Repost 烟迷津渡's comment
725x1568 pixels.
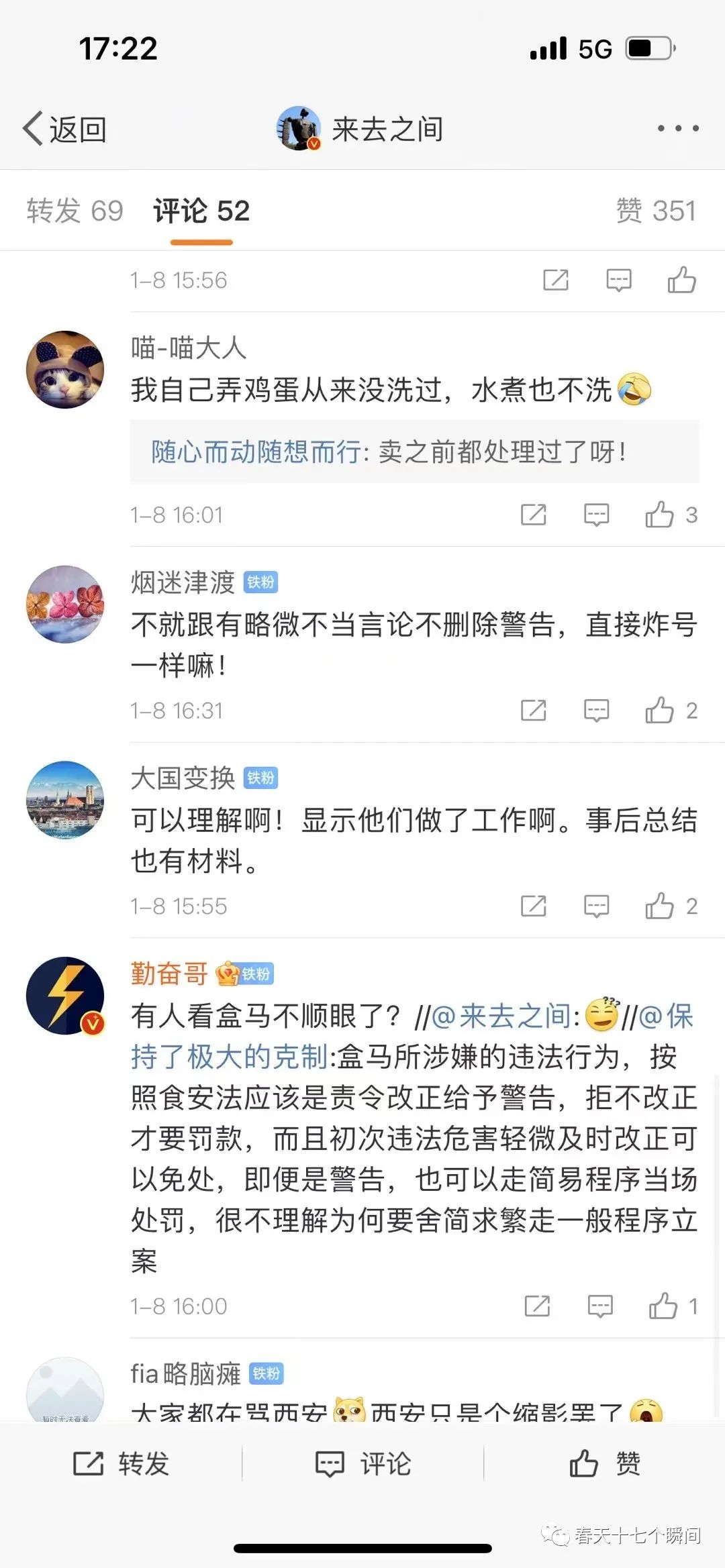pos(534,711)
